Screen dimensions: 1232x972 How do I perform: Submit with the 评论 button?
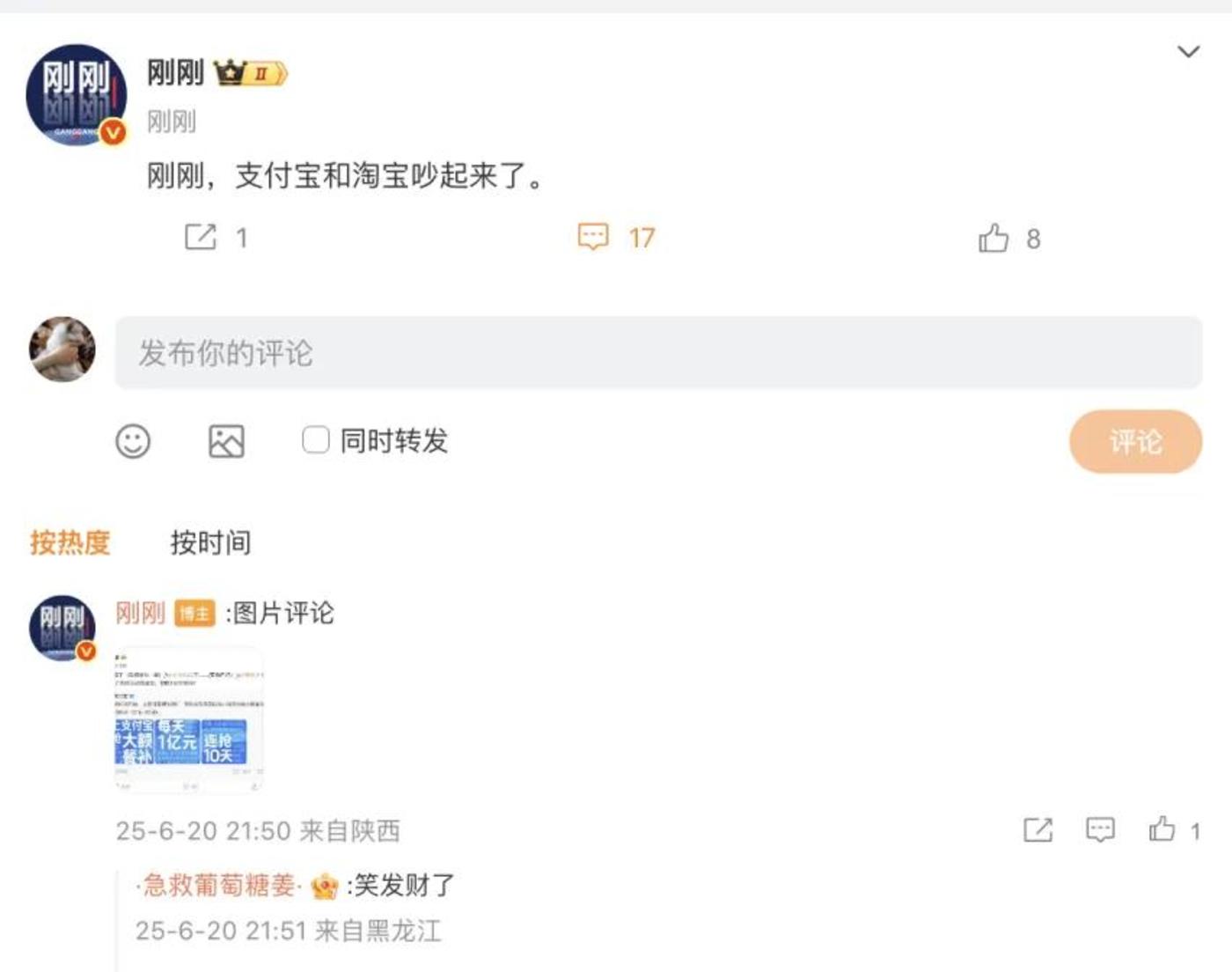click(x=1134, y=441)
